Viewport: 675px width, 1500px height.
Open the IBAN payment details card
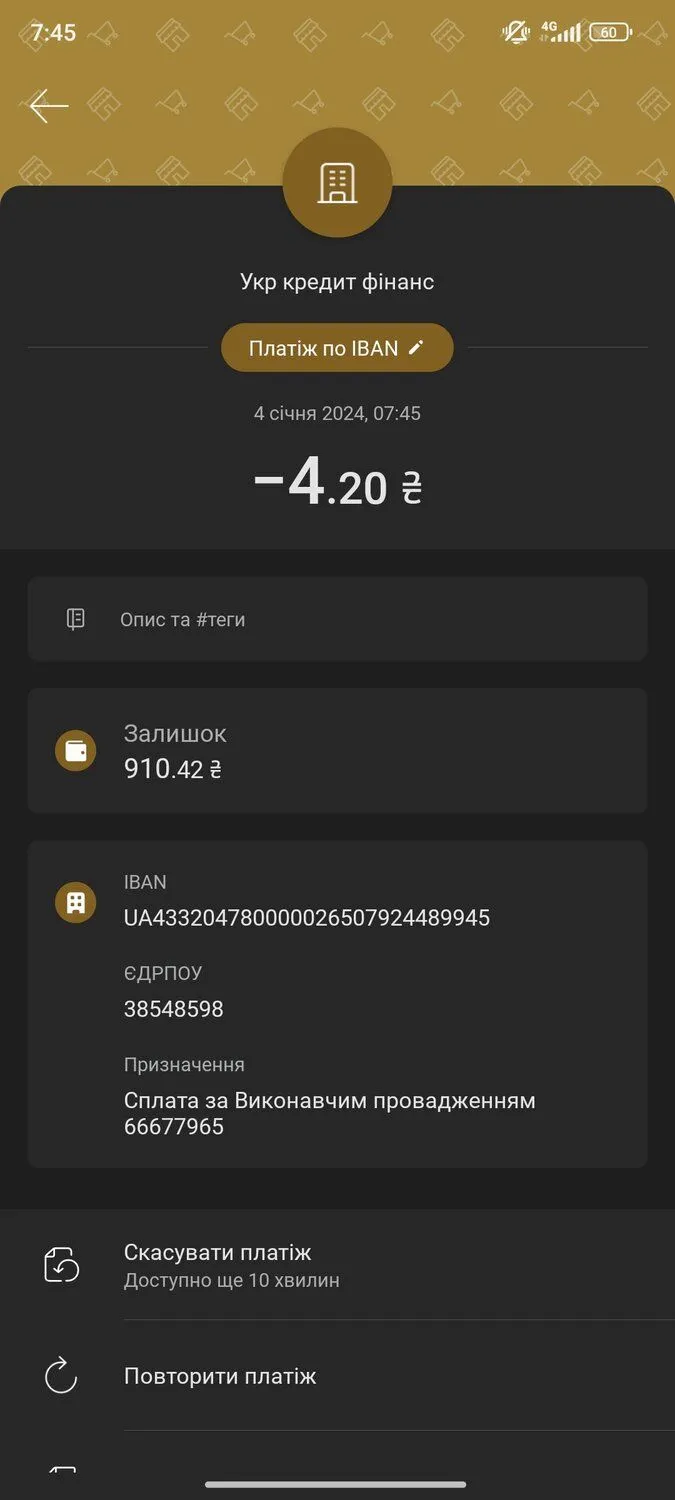pos(337,1004)
